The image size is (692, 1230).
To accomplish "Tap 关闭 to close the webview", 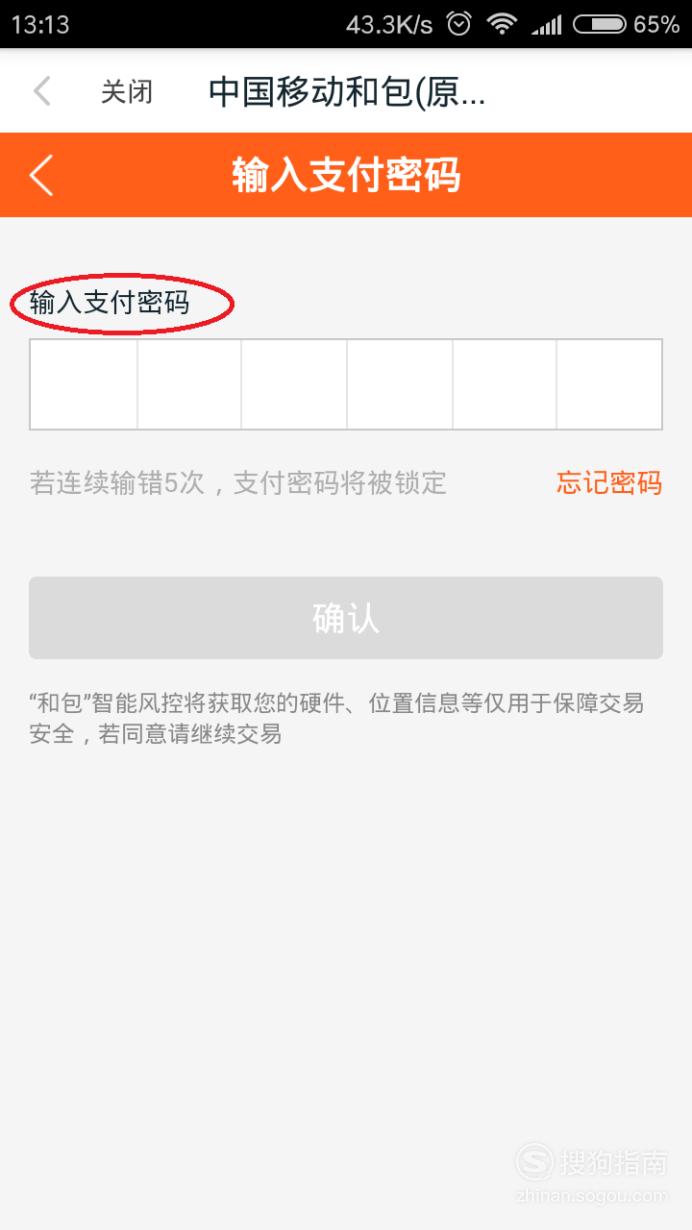I will pos(127,92).
